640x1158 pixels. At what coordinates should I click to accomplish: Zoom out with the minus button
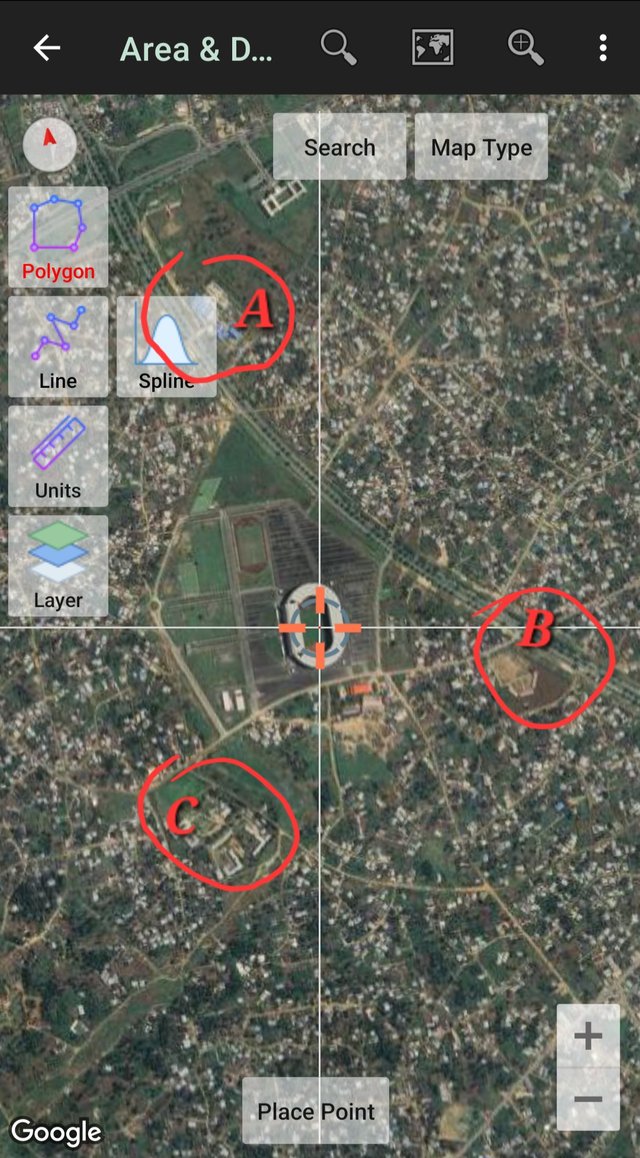(588, 1099)
